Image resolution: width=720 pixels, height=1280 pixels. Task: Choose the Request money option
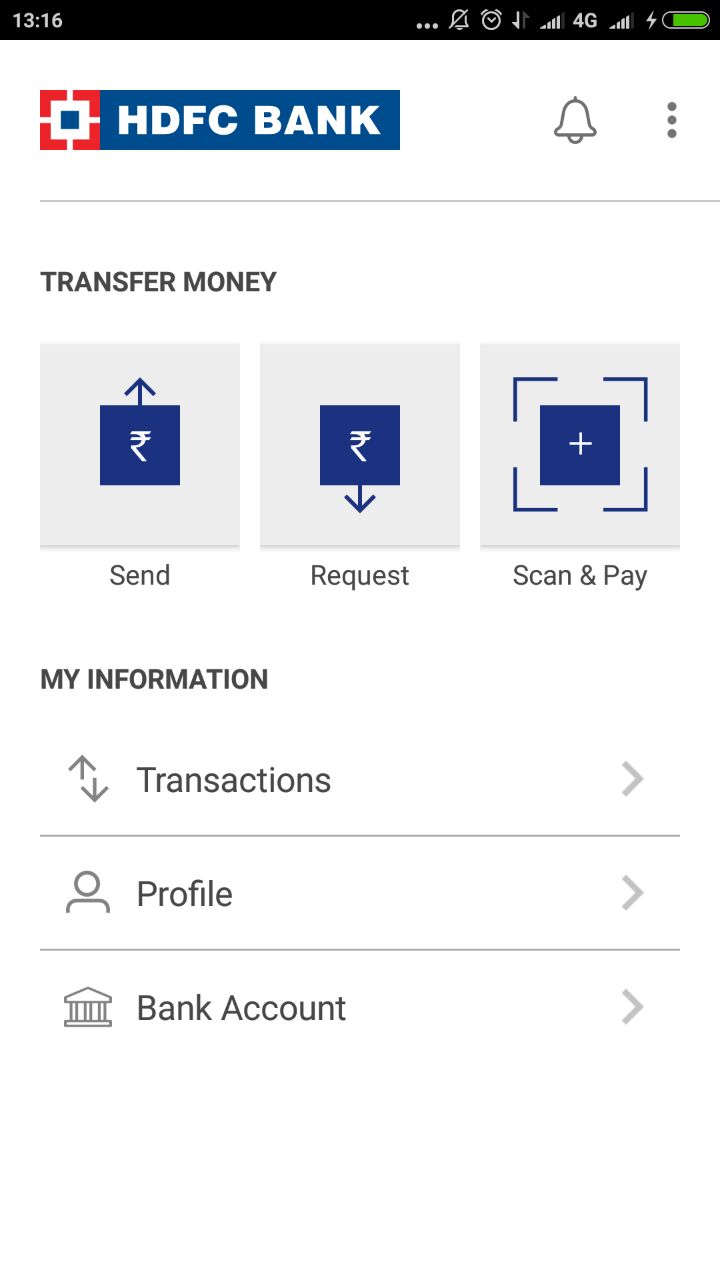click(x=360, y=446)
